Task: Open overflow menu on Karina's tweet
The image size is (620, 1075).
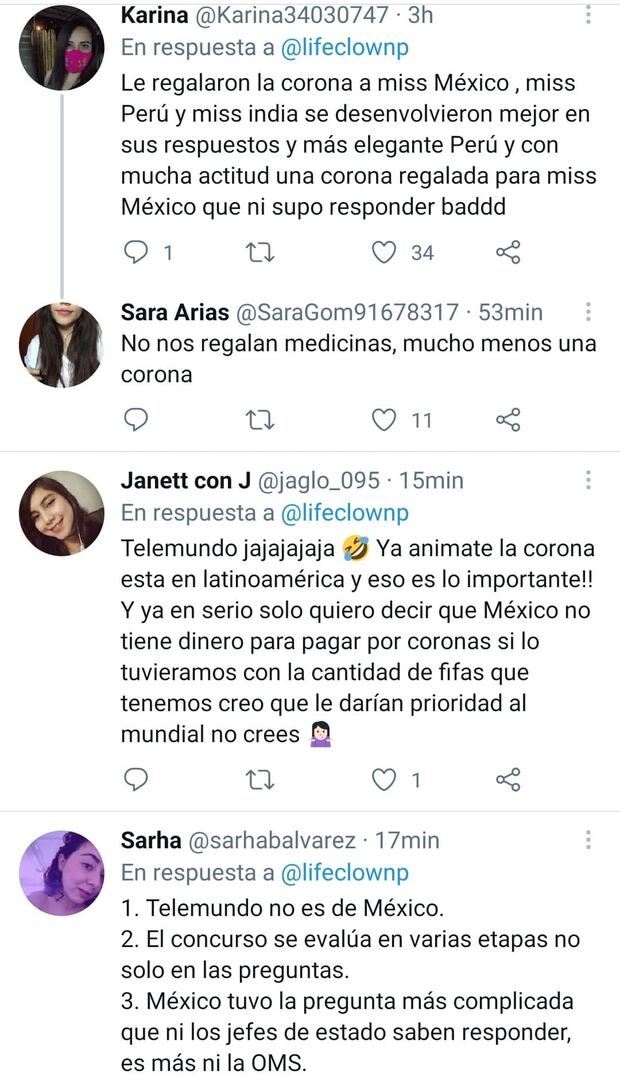Action: pyautogui.click(x=588, y=15)
